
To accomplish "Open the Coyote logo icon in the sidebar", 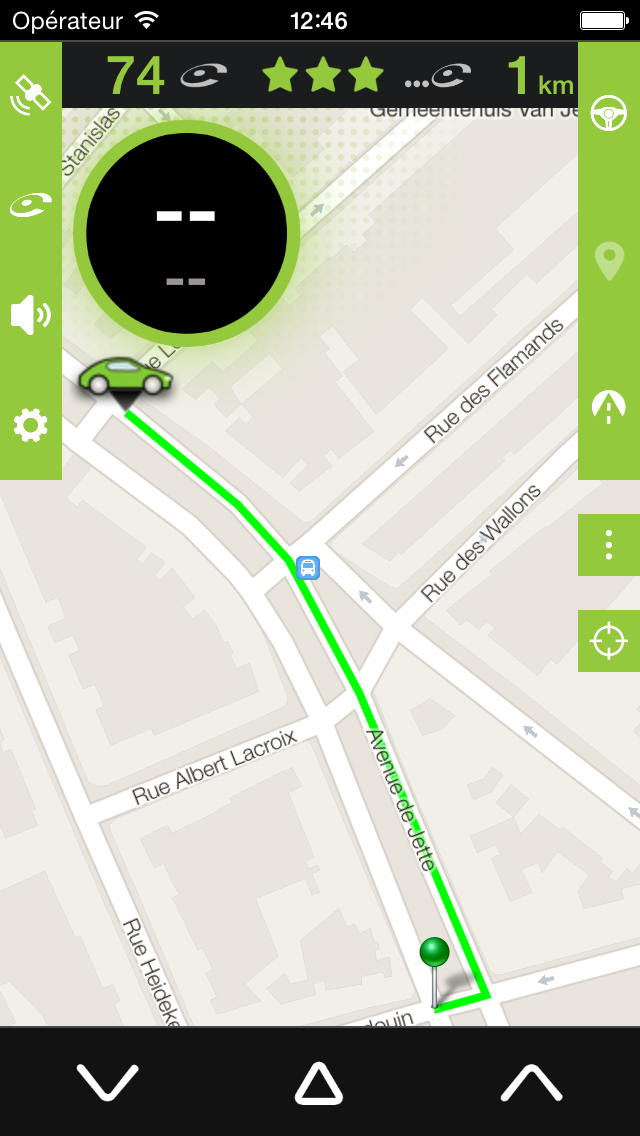I will (x=30, y=205).
